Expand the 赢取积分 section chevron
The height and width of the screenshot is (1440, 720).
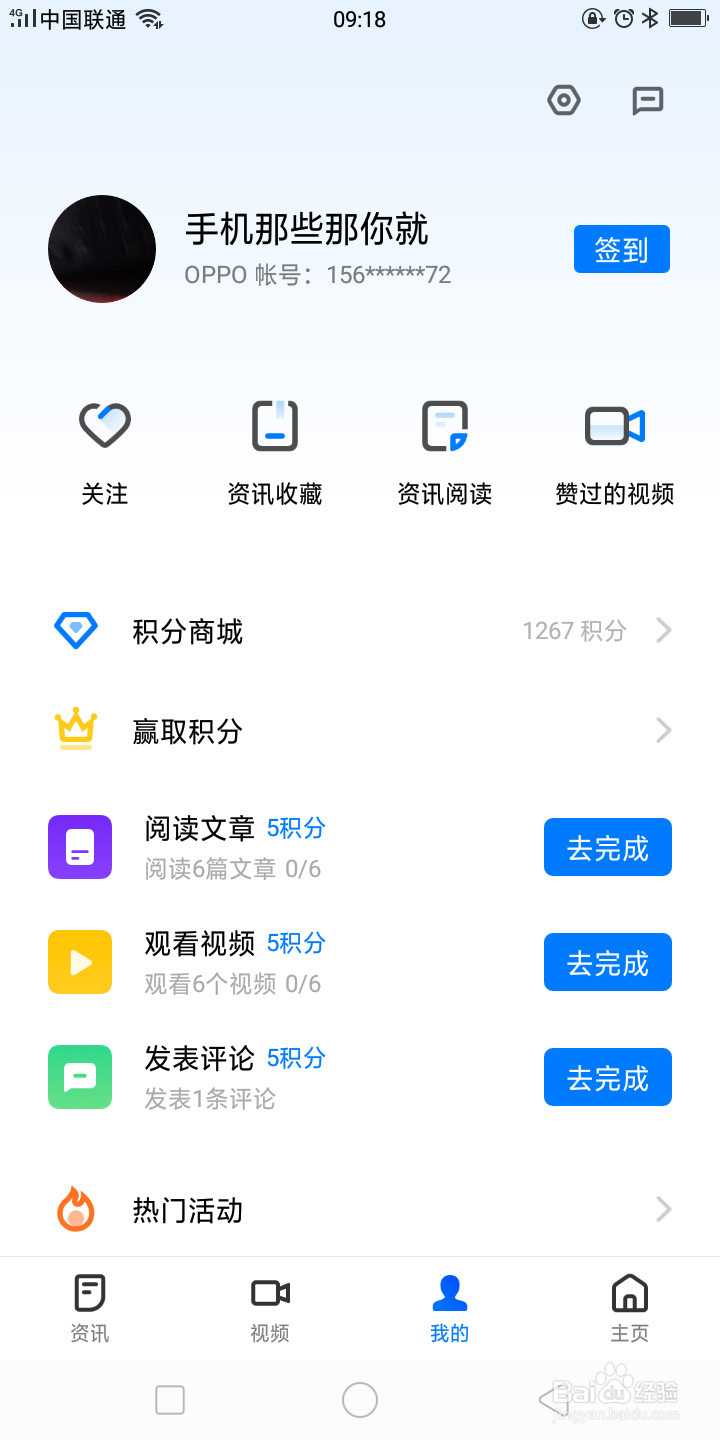(x=662, y=731)
